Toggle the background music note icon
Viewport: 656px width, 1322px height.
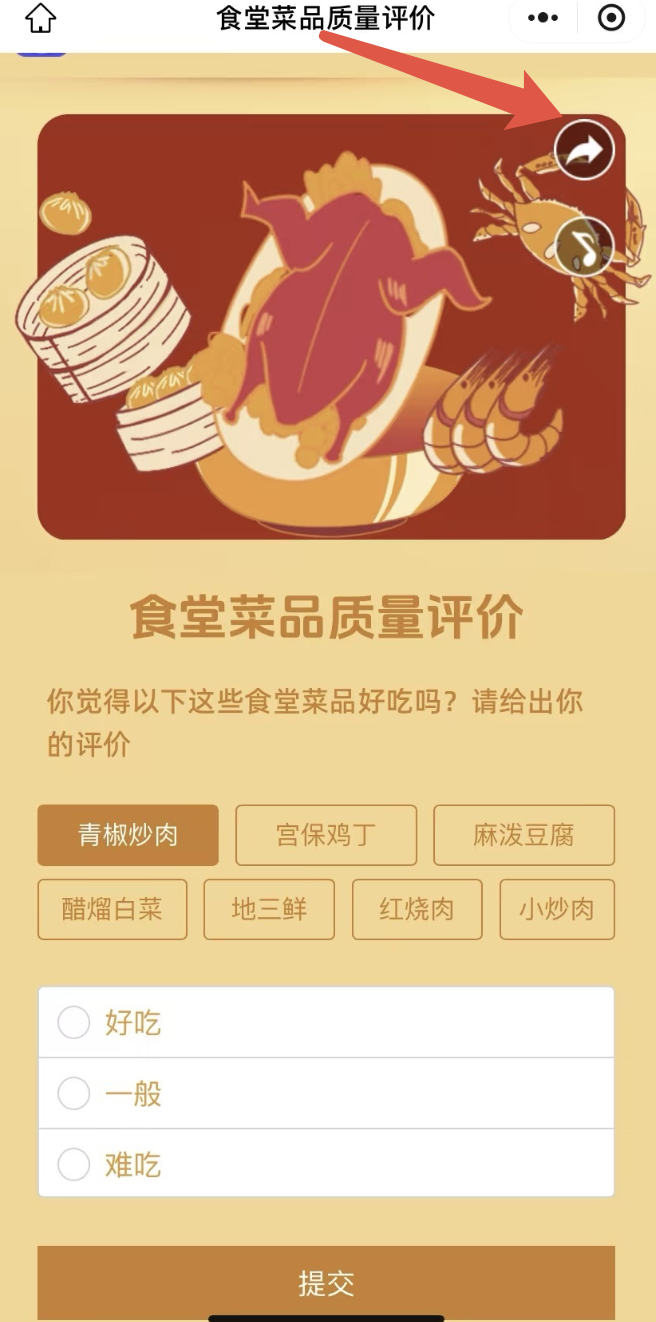point(584,245)
